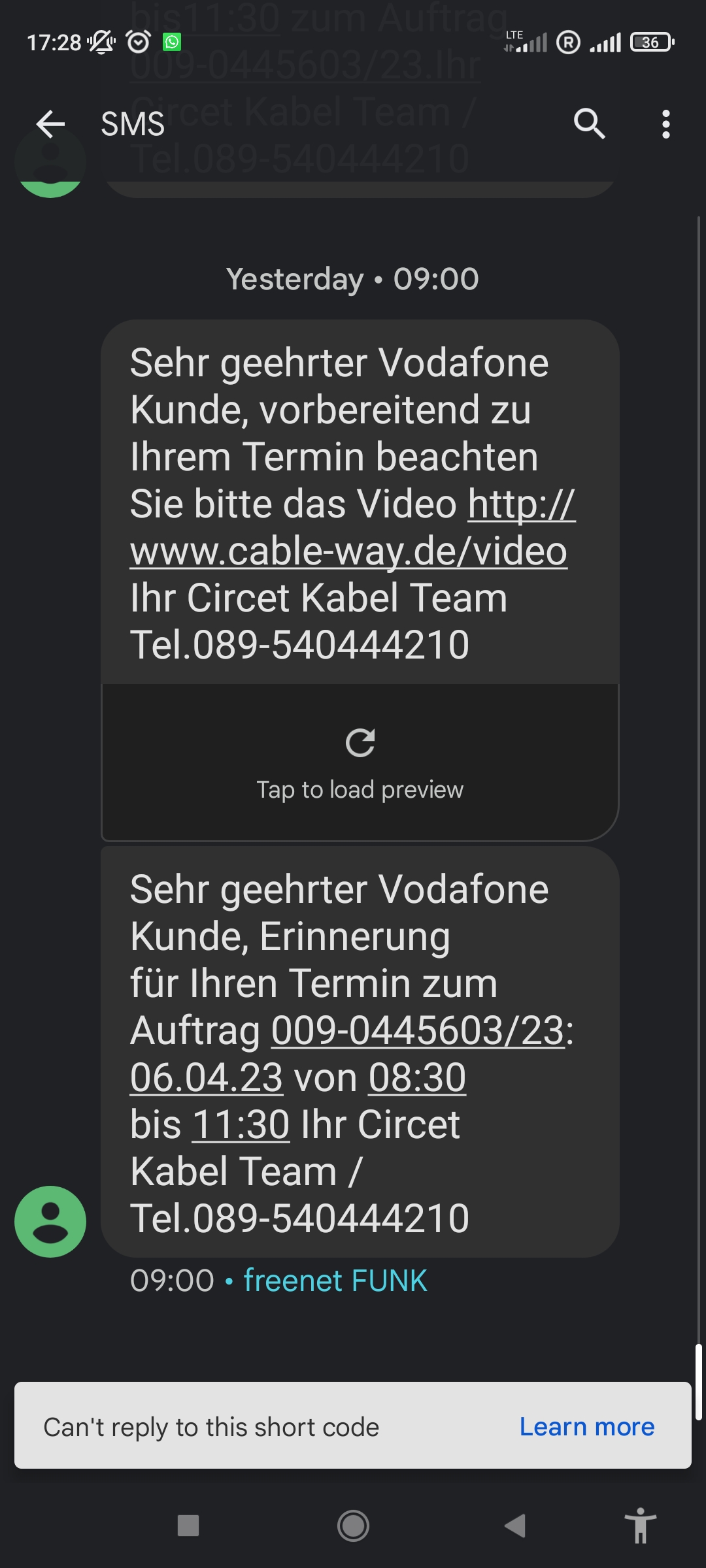Open the accessibility shortcut button
Image resolution: width=706 pixels, height=1568 pixels.
[640, 1526]
